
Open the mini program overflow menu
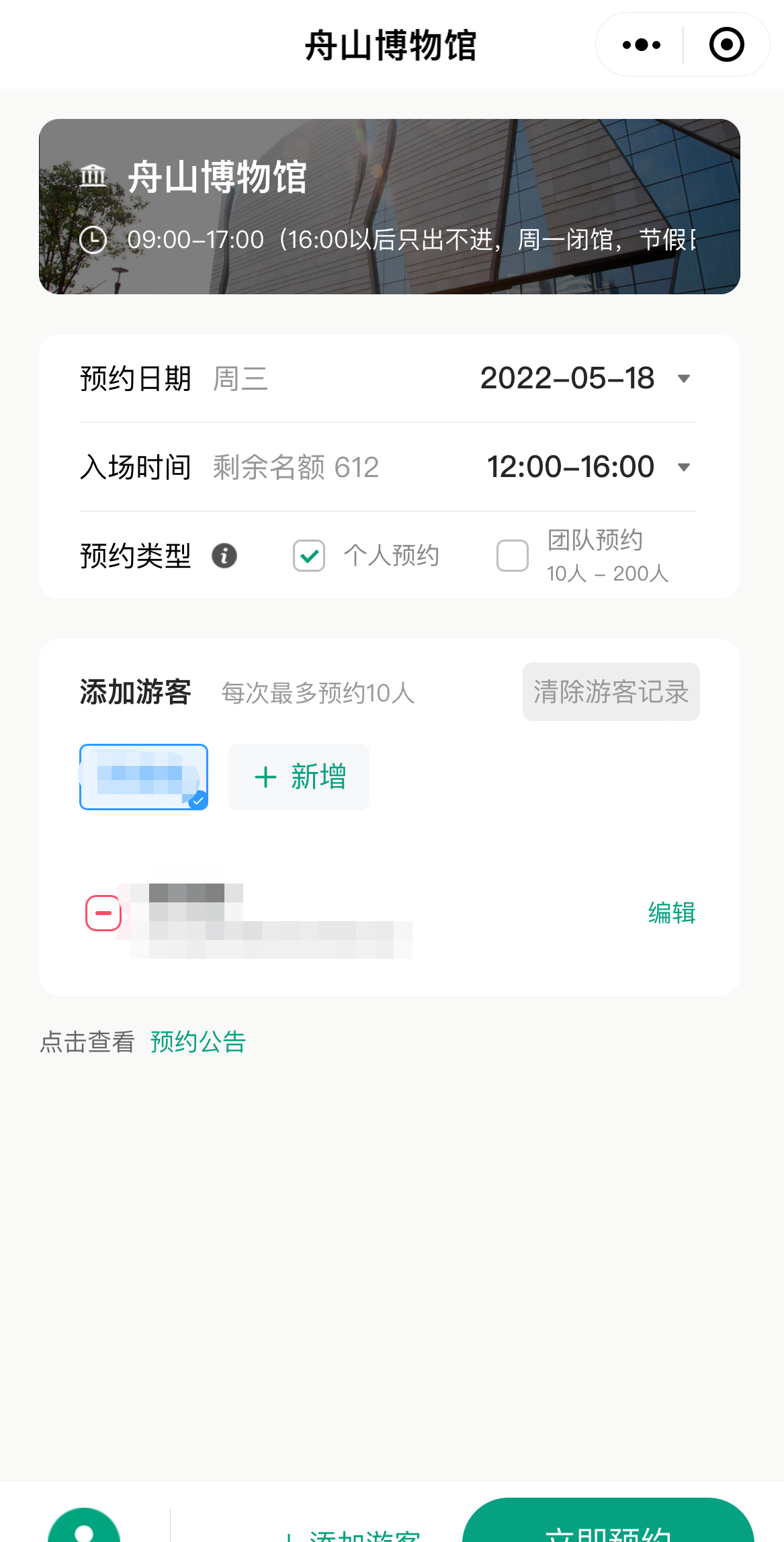pyautogui.click(x=641, y=45)
